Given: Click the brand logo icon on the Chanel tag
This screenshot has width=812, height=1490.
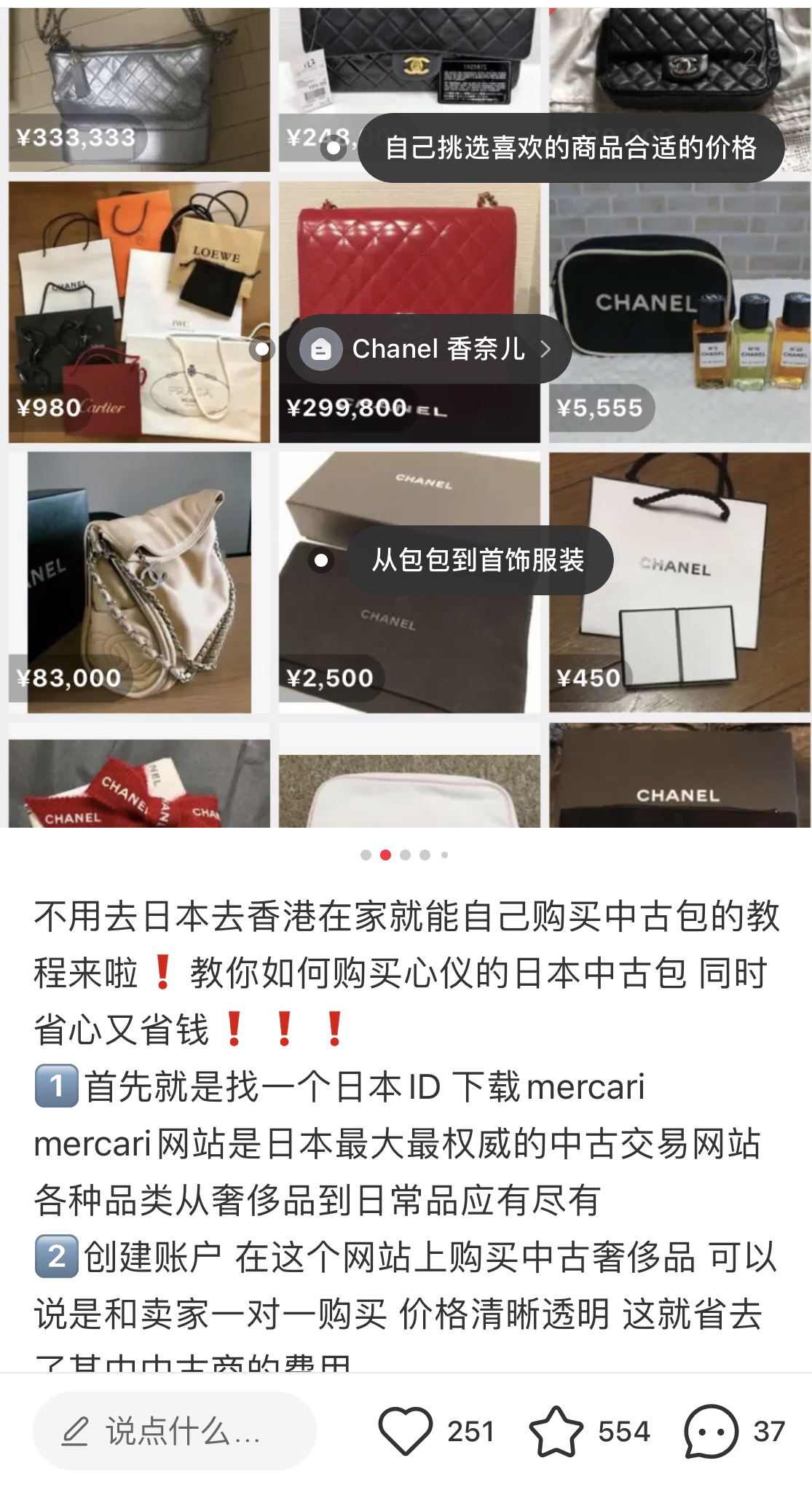Looking at the screenshot, I should [x=322, y=350].
